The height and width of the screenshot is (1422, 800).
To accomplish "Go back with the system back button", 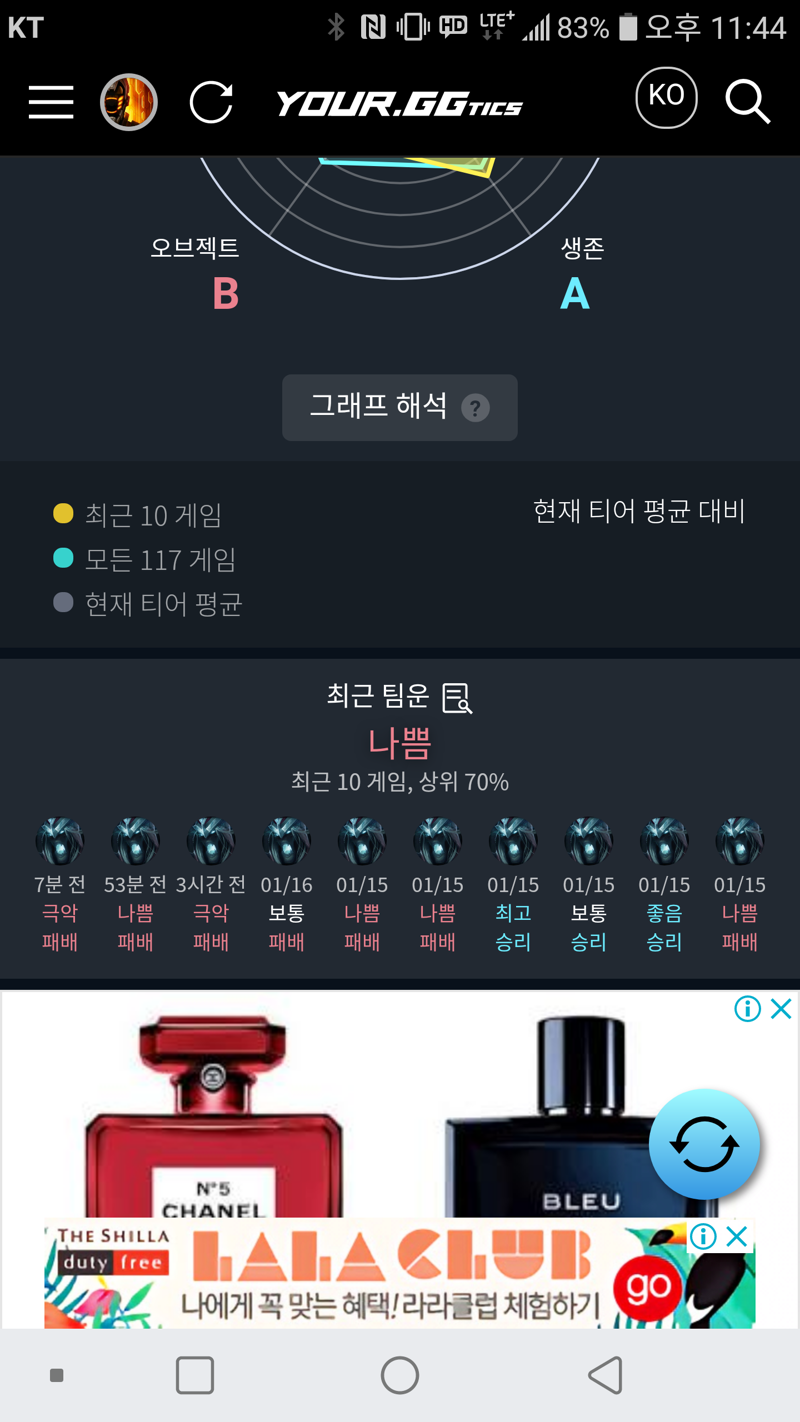I will pyautogui.click(x=605, y=1376).
